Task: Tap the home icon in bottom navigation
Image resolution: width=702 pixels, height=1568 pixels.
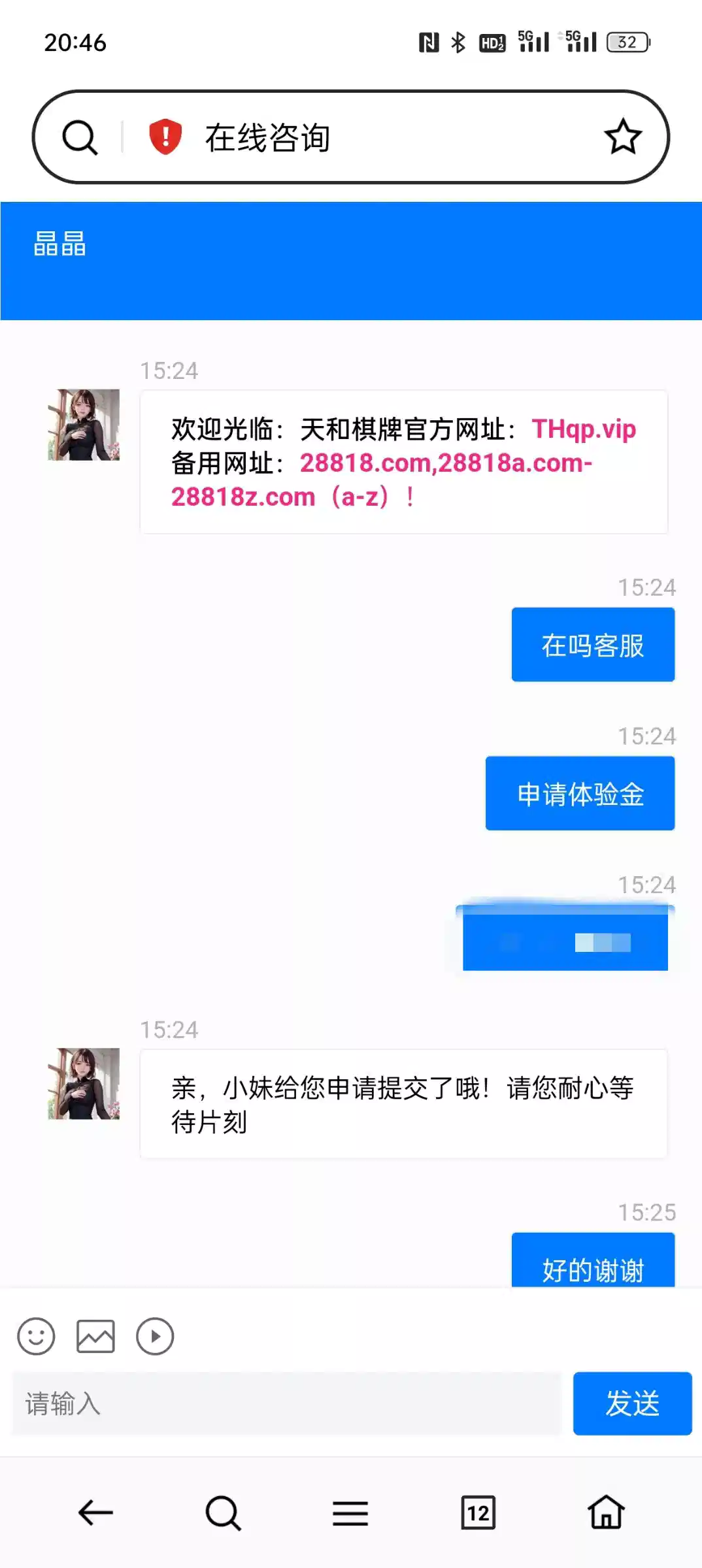Action: [x=605, y=1513]
